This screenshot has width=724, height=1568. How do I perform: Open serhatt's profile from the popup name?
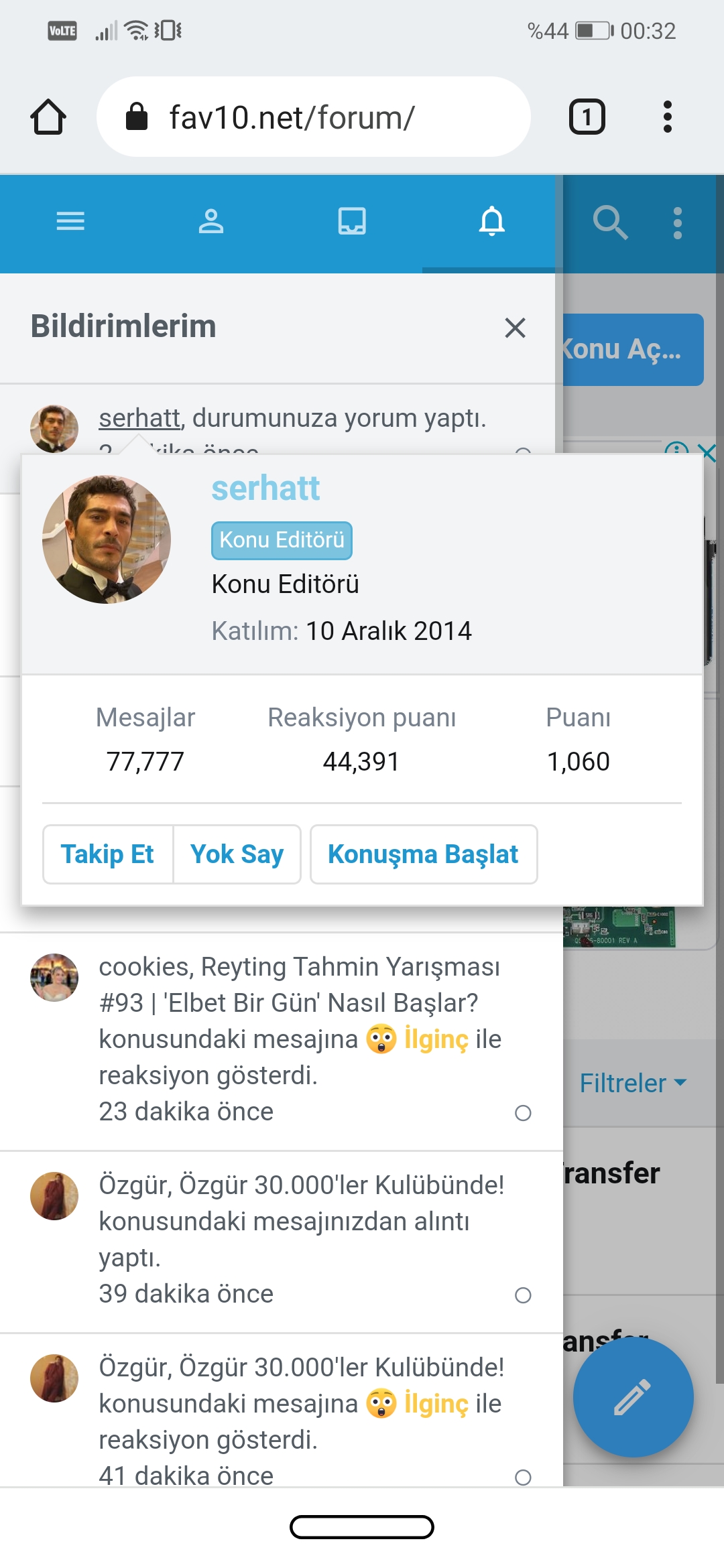(265, 488)
